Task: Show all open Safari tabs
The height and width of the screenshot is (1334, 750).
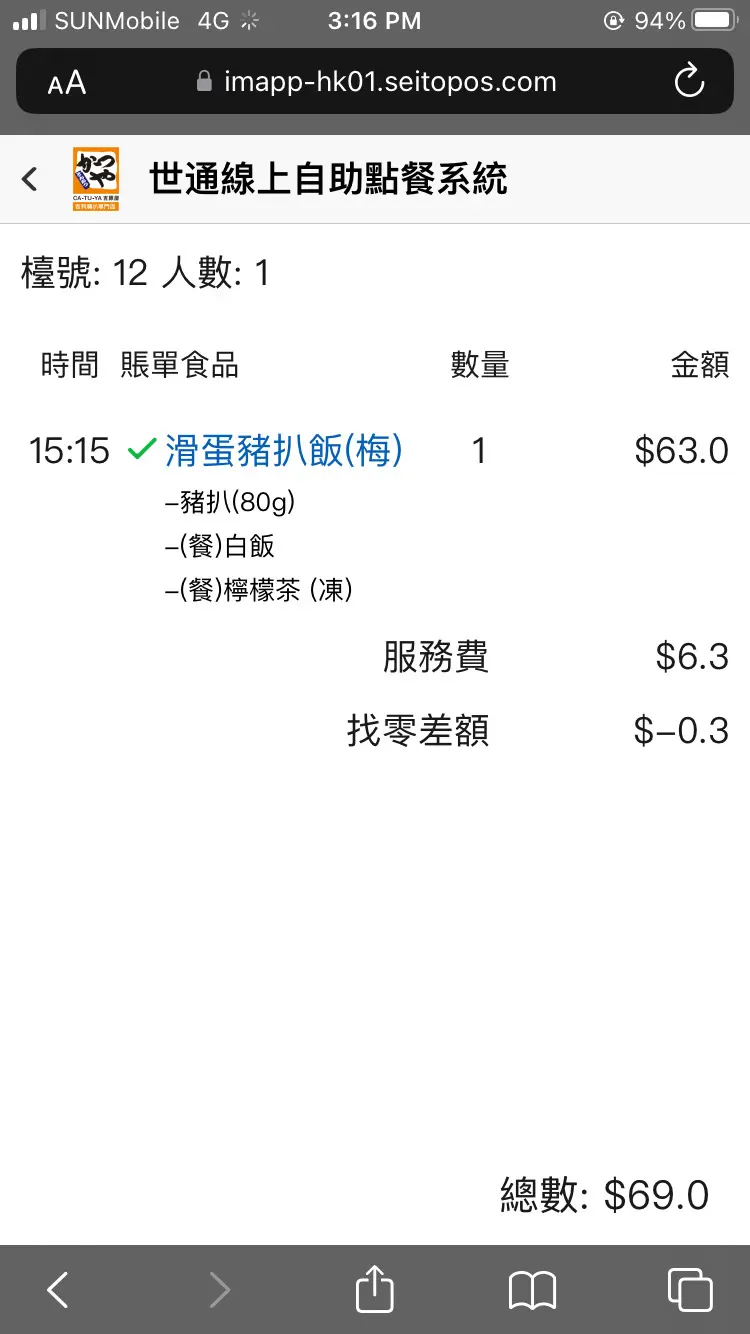Action: pos(690,1290)
